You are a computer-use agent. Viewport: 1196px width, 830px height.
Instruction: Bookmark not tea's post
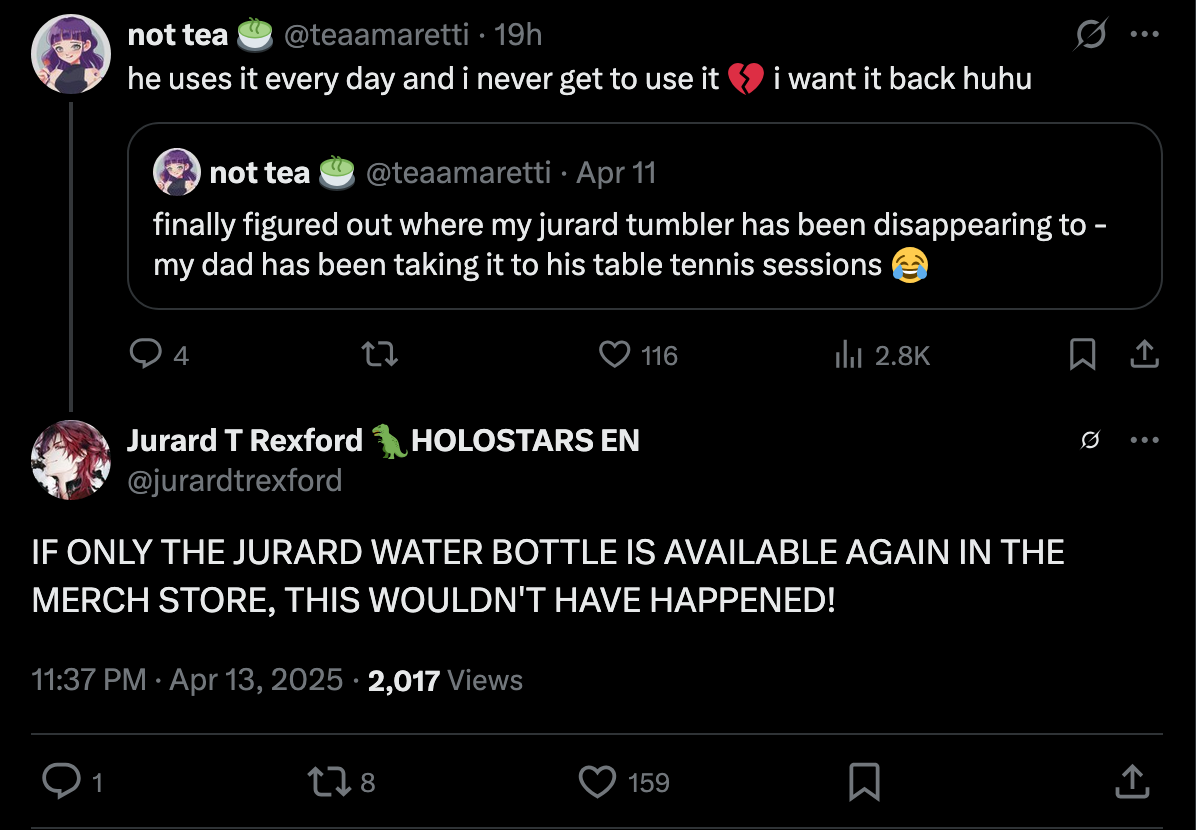pyautogui.click(x=1083, y=354)
